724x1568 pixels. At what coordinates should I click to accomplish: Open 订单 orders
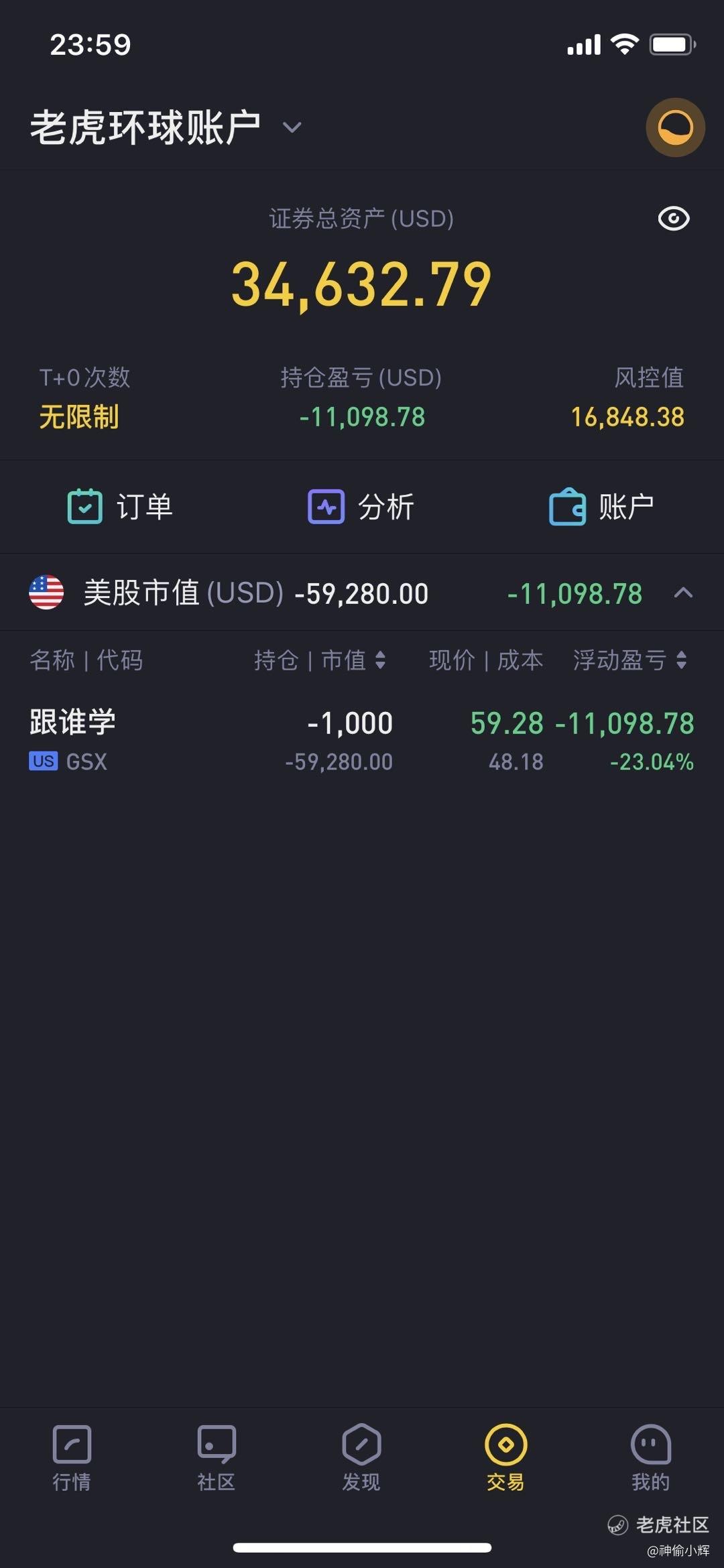pos(121,506)
